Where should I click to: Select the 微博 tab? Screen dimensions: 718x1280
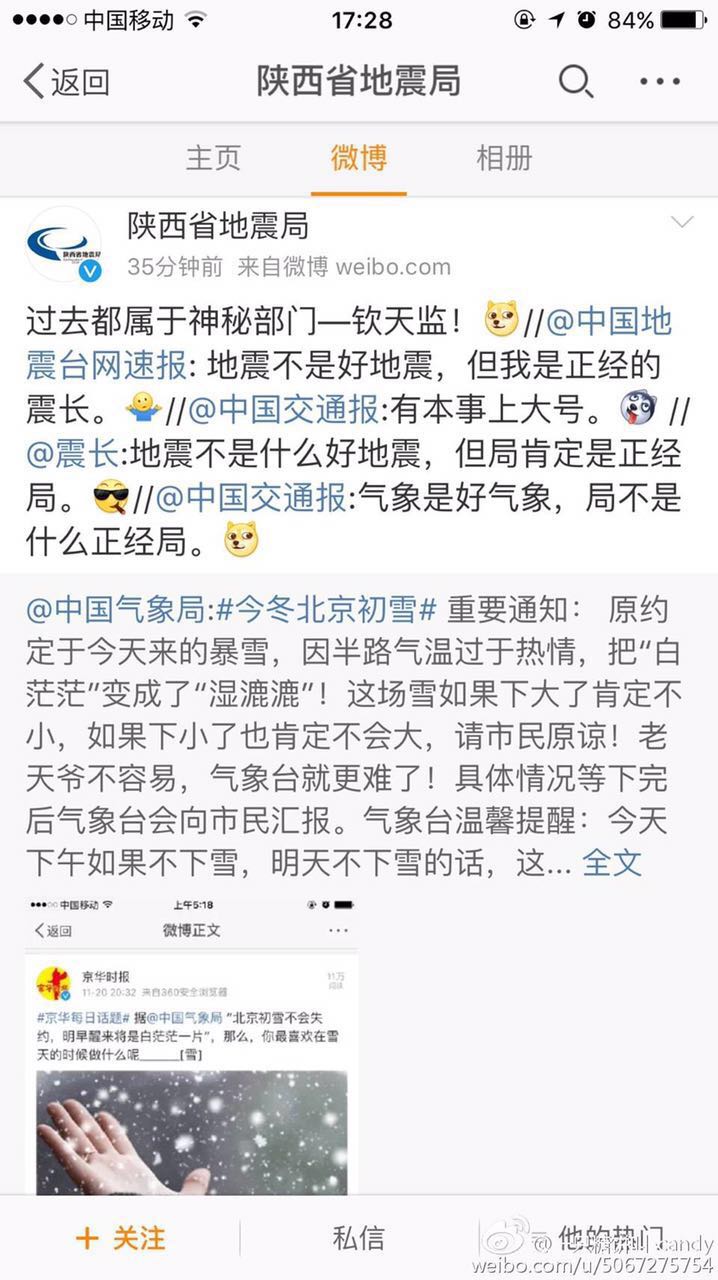coord(358,158)
